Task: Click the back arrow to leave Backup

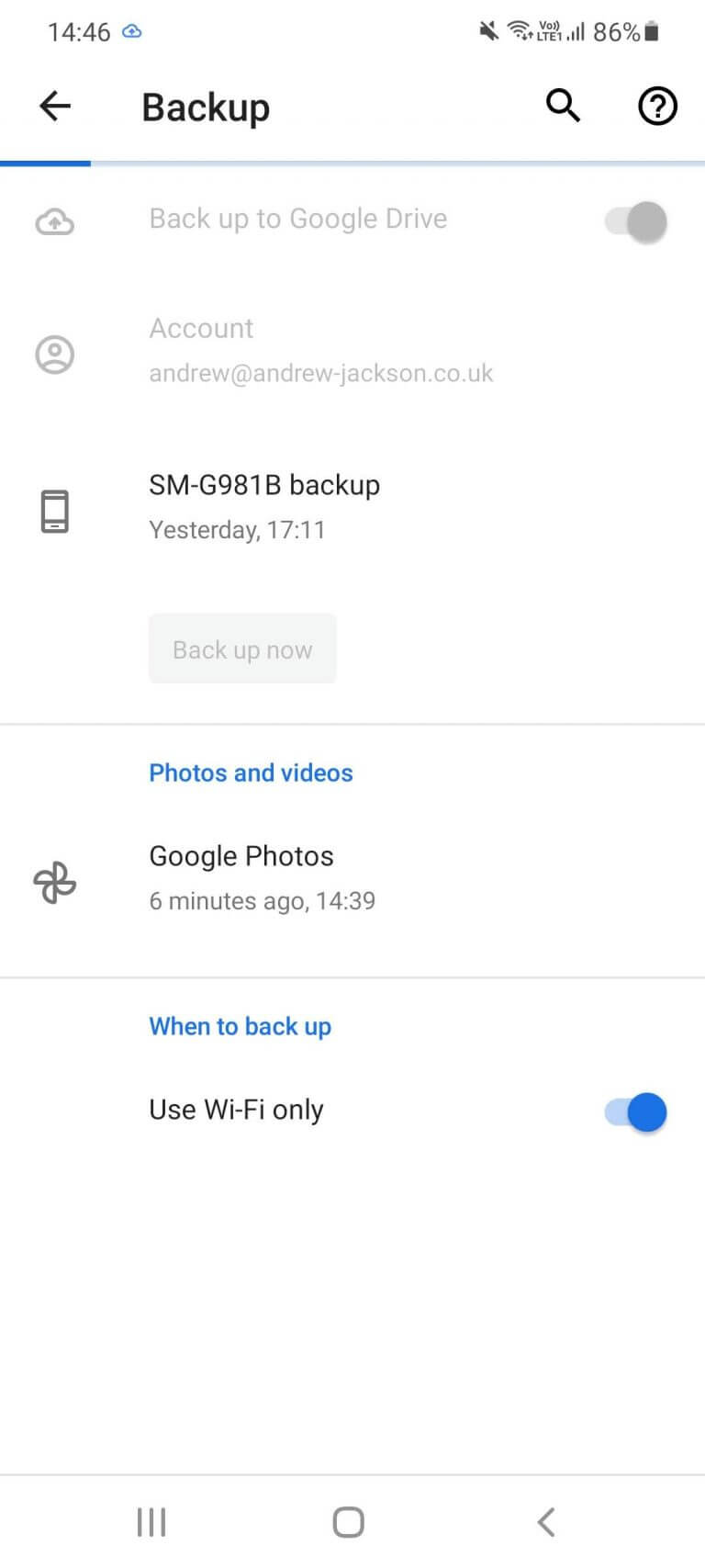Action: 55,106
